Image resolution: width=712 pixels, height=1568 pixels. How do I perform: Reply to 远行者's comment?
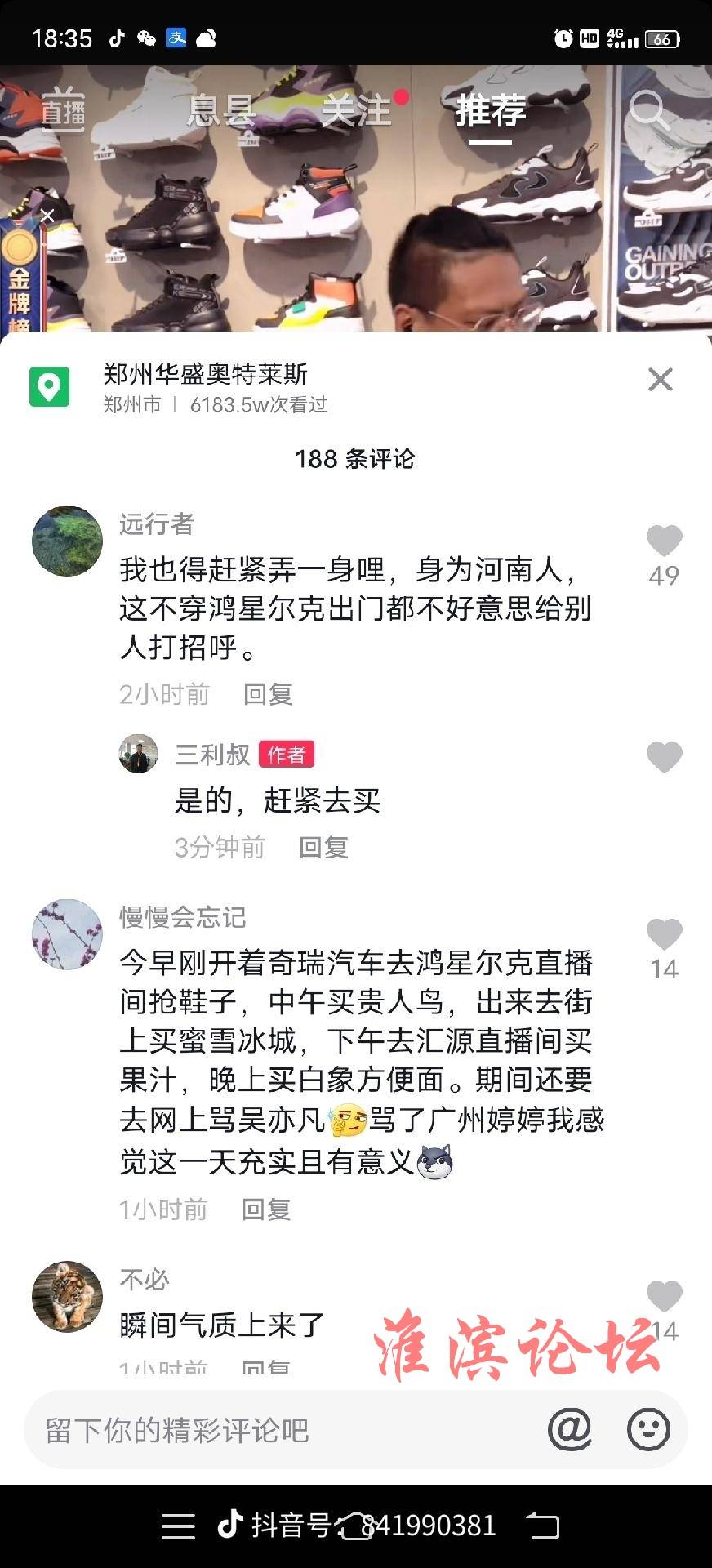click(x=268, y=694)
